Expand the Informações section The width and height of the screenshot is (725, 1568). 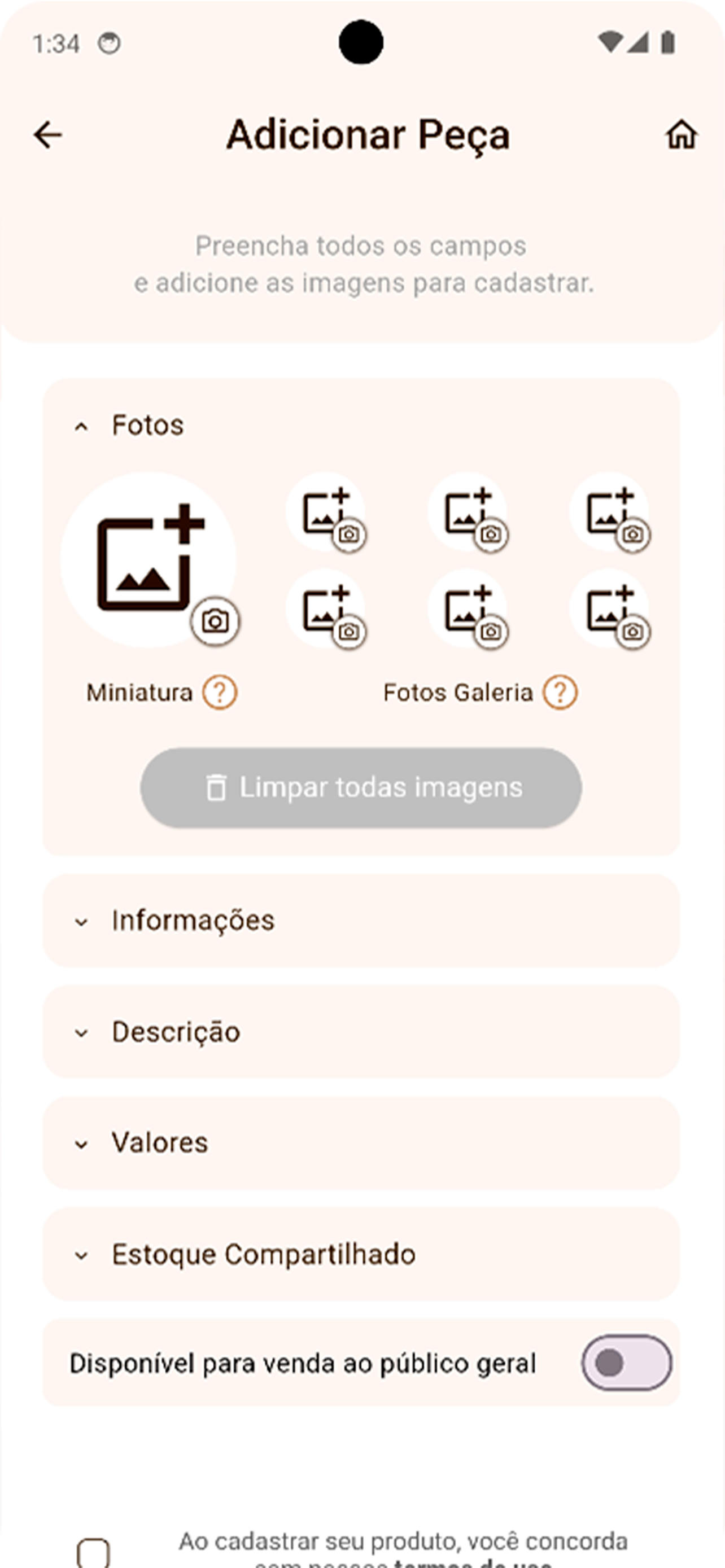pyautogui.click(x=360, y=921)
